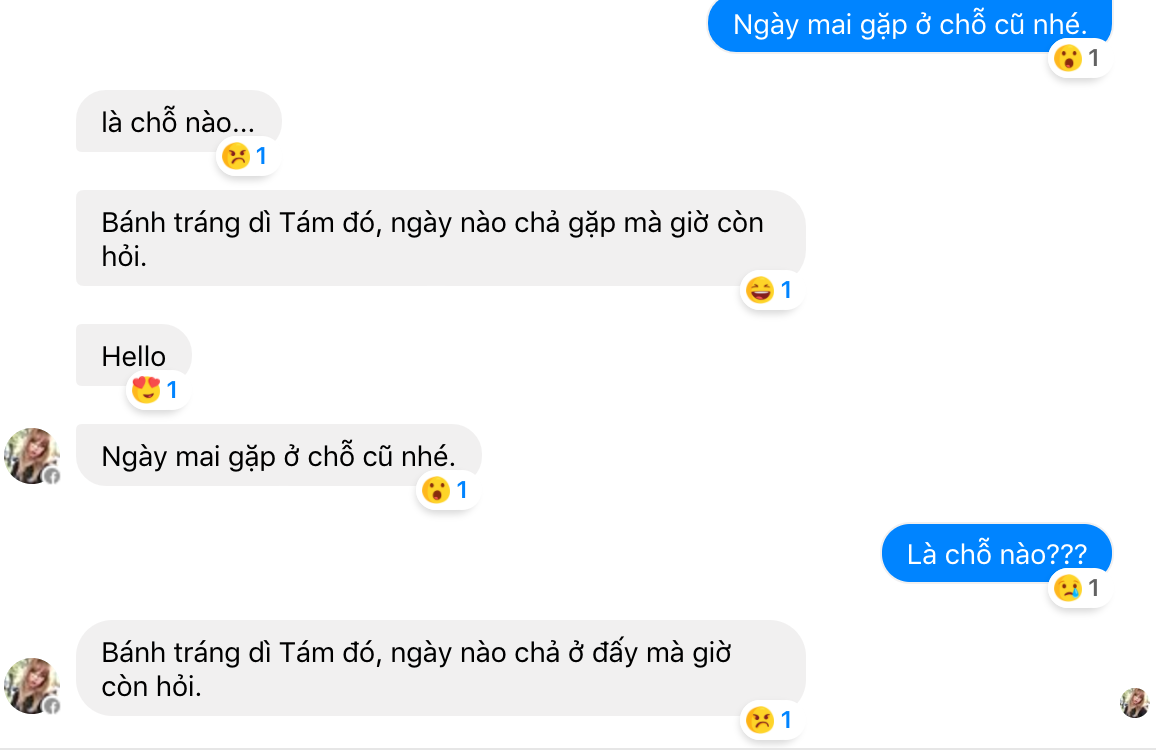Open the wow reaction on the gray "Ngày mai gặp" message

point(446,490)
